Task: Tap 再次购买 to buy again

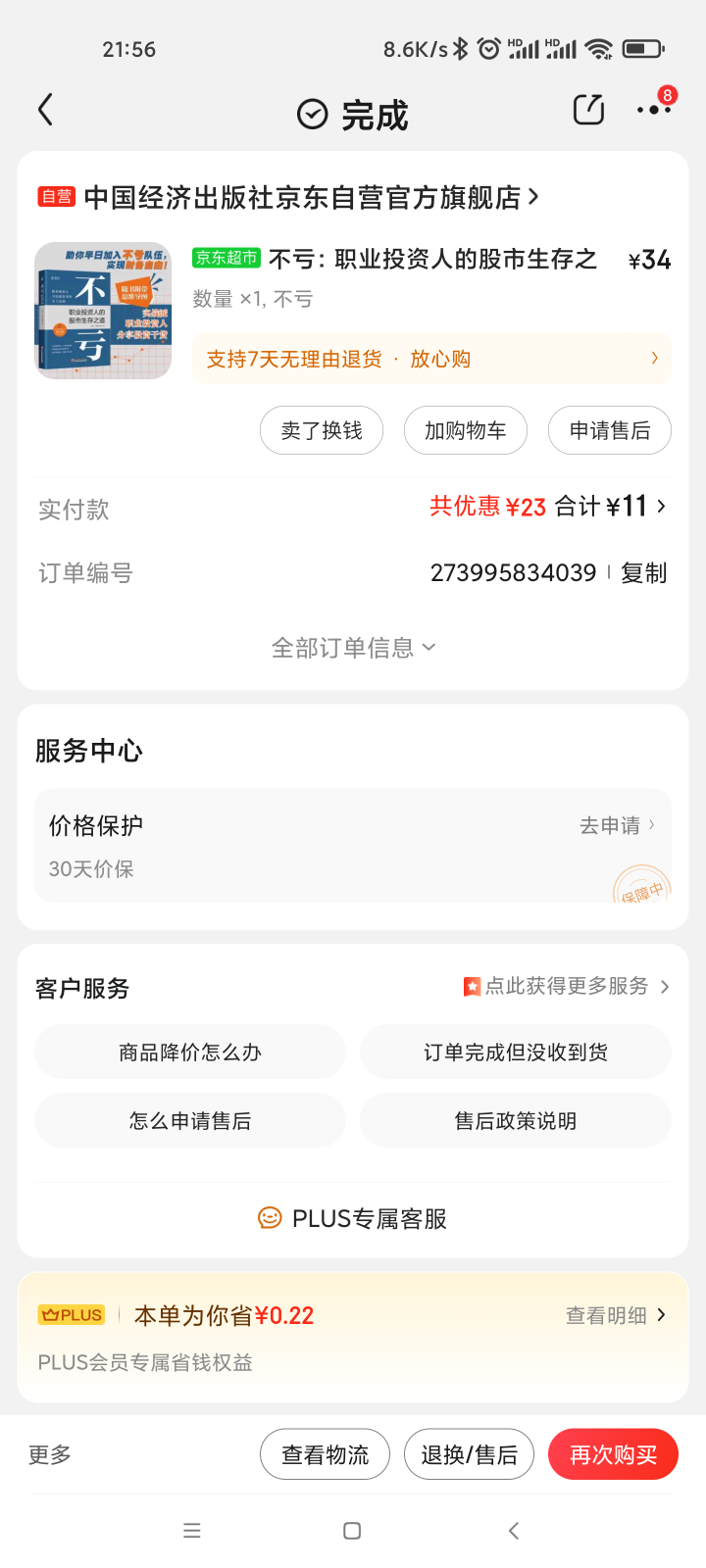Action: point(613,1454)
